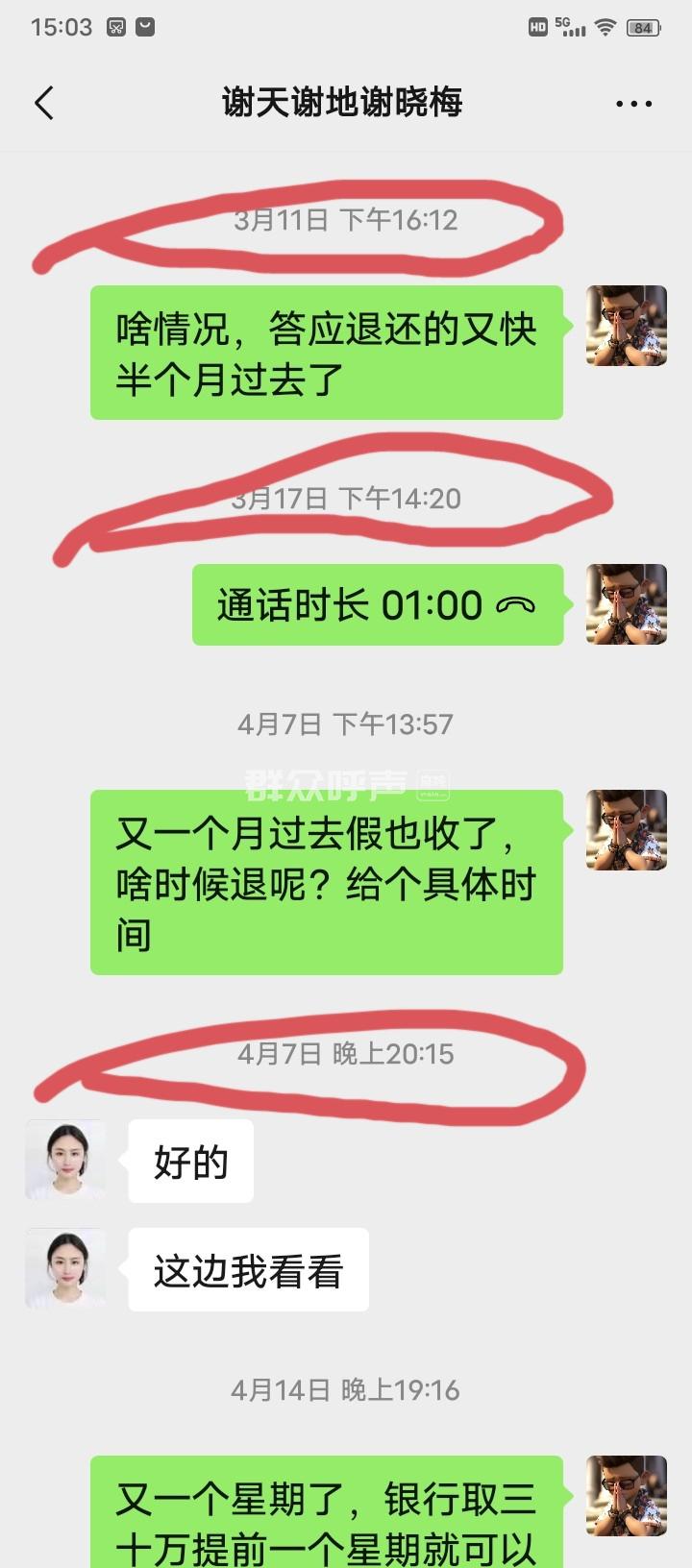Image resolution: width=692 pixels, height=1568 pixels.
Task: View sender's avatar beside 啥情况 message
Action: pyautogui.click(x=627, y=326)
